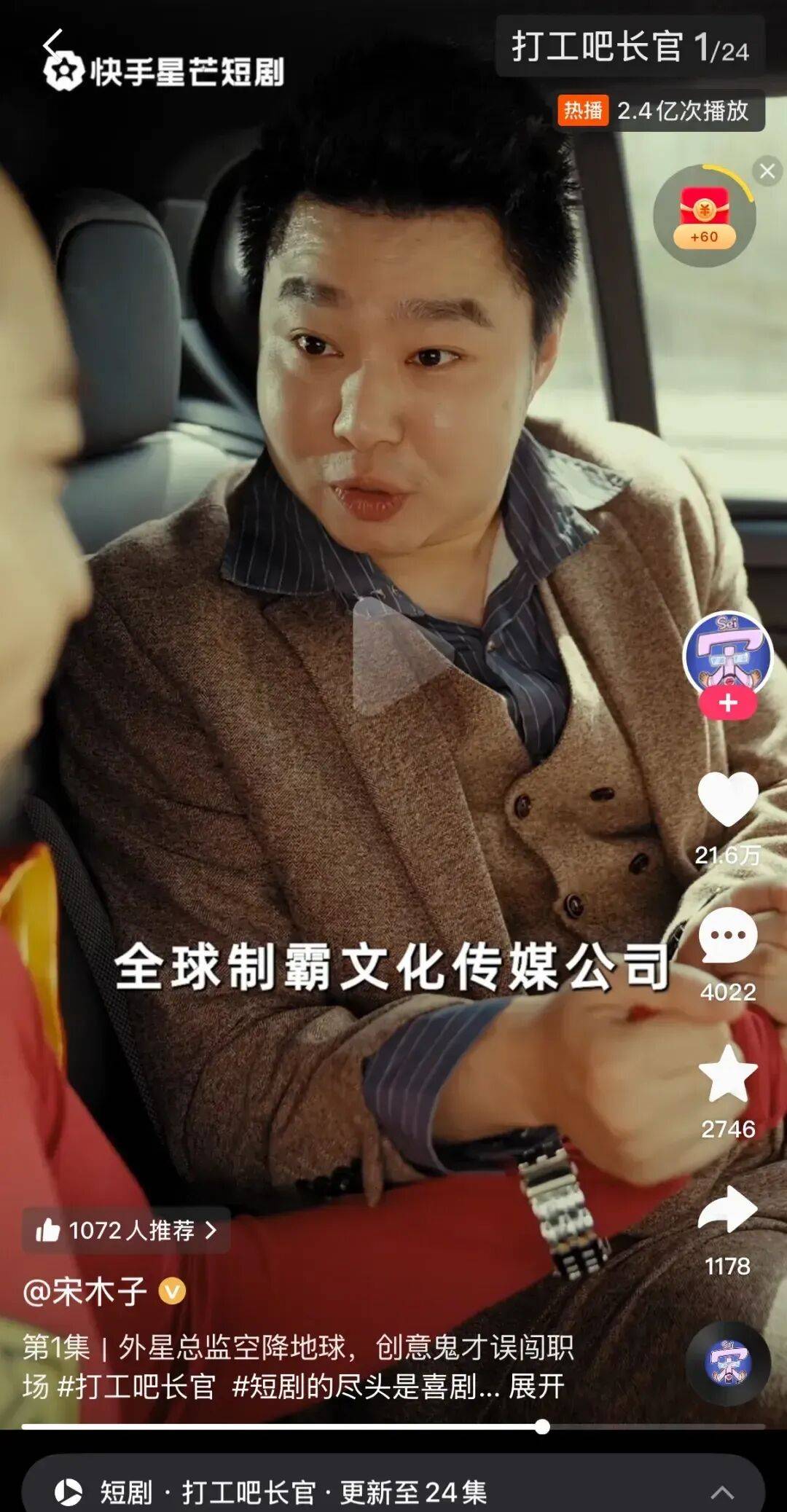This screenshot has width=787, height=1512.
Task: Open the +60 red envelope reward
Action: point(704,216)
